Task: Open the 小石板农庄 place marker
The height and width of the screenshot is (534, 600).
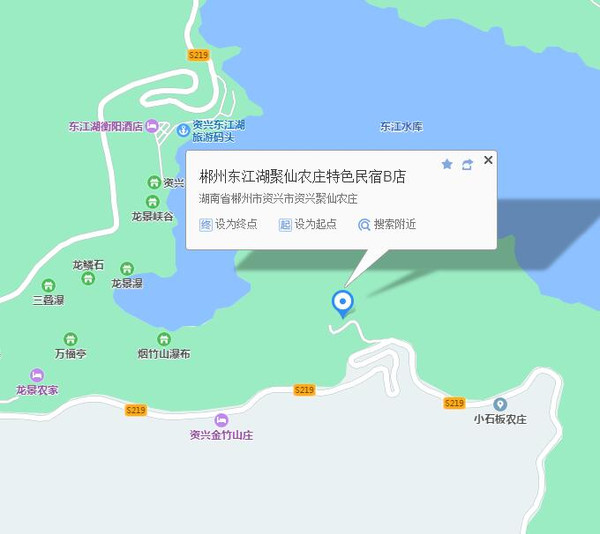Action: click(x=500, y=404)
